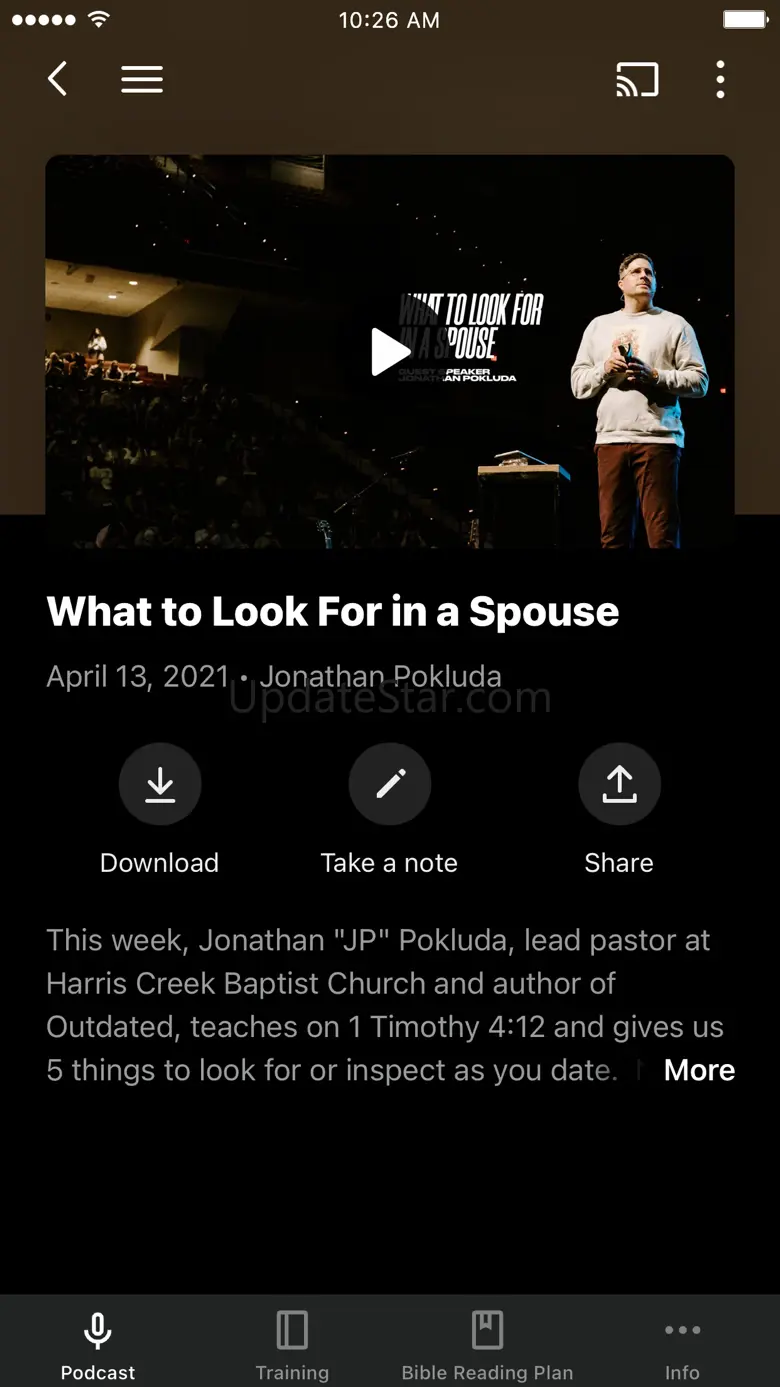Open the hamburger menu
This screenshot has width=780, height=1387.
click(x=142, y=79)
